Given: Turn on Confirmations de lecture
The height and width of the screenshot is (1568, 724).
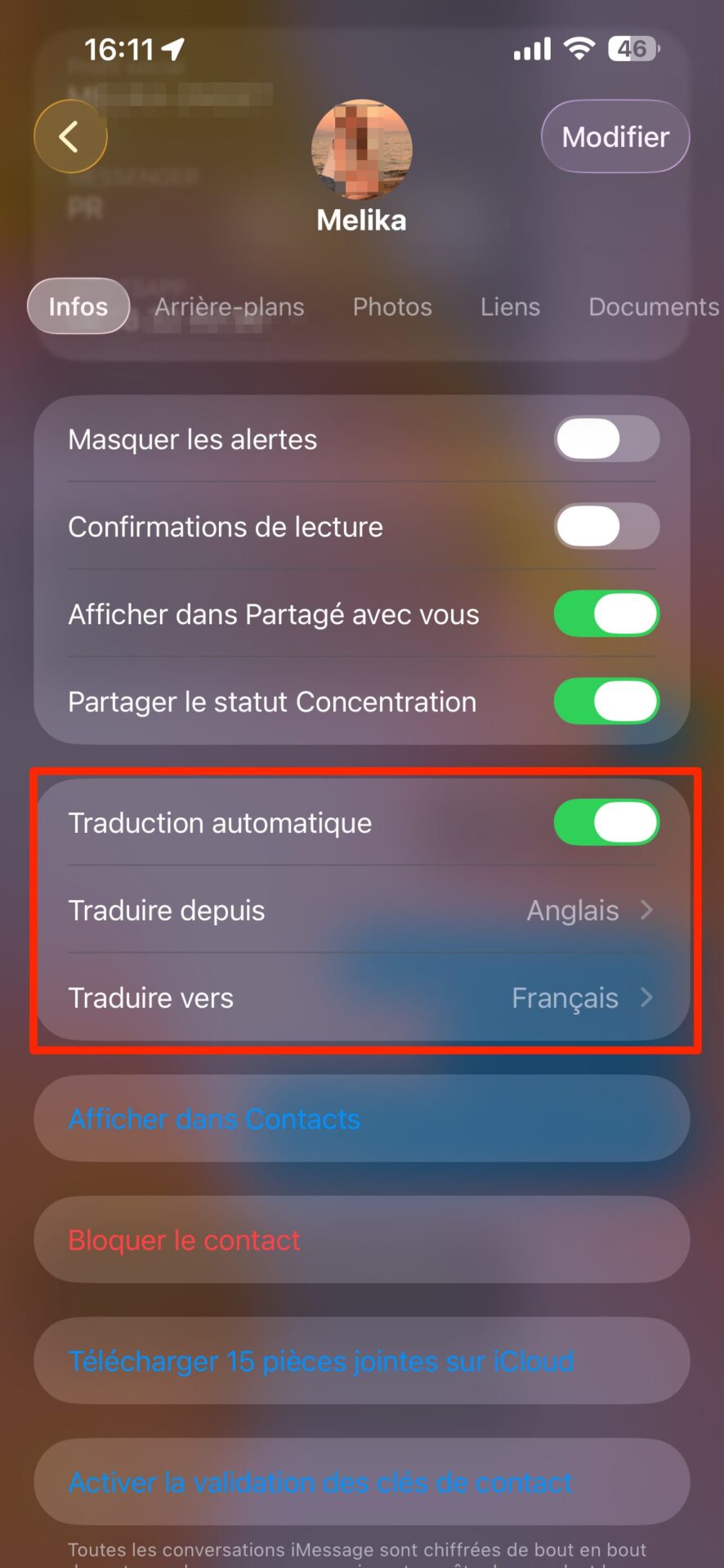Looking at the screenshot, I should point(606,527).
